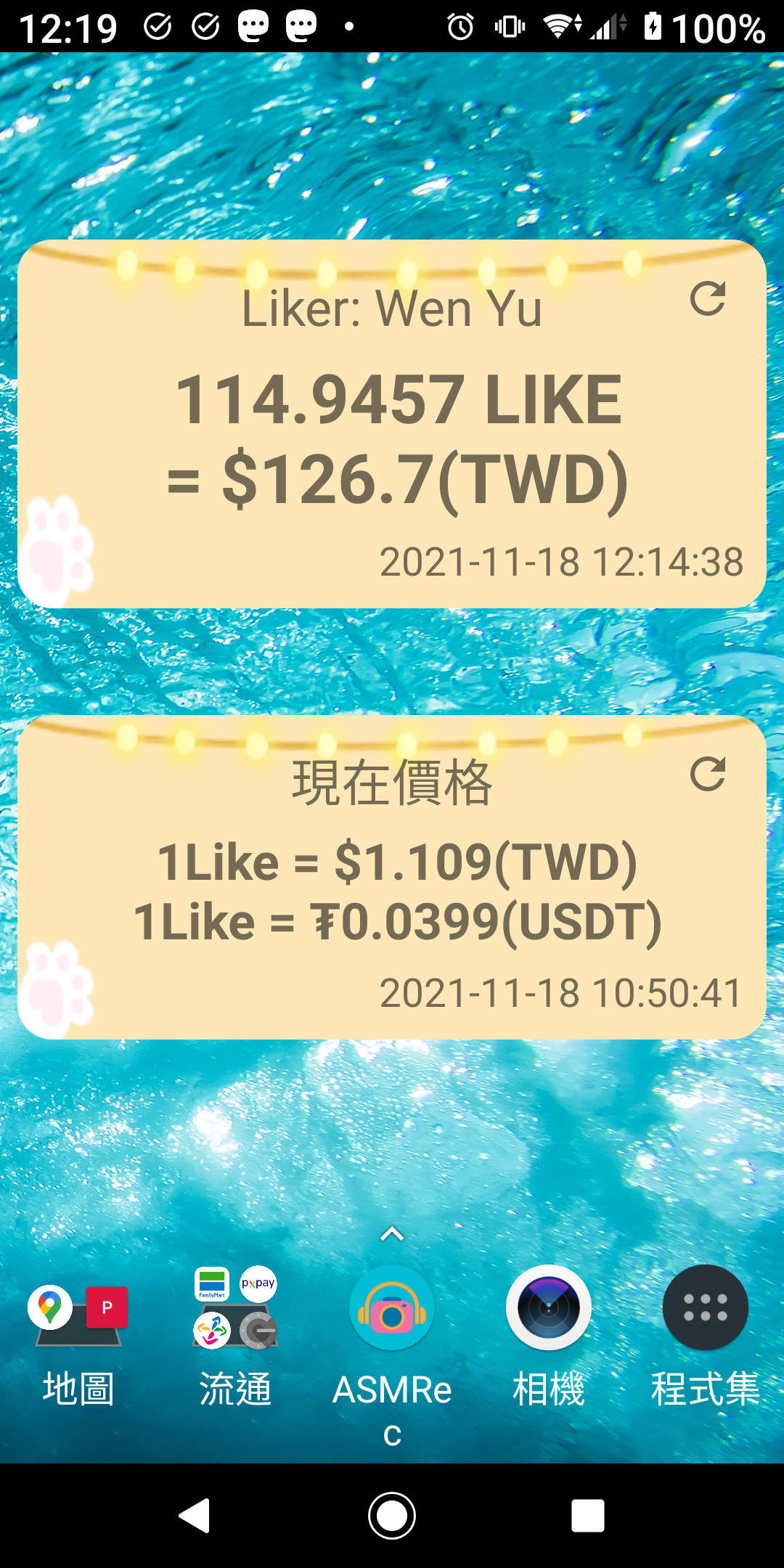Launch the ASMRec app
Screen dimensions: 784x1568
click(x=392, y=1308)
